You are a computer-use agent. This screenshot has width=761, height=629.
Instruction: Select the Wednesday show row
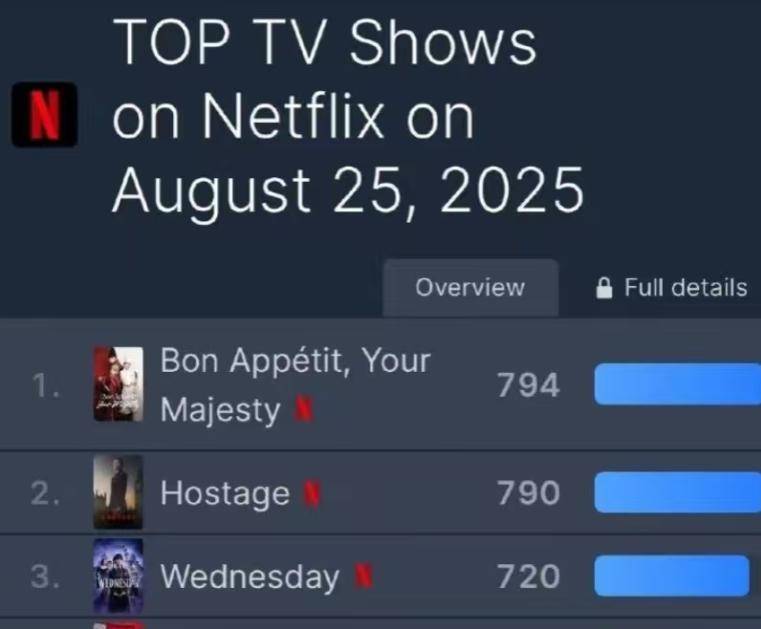click(x=250, y=577)
